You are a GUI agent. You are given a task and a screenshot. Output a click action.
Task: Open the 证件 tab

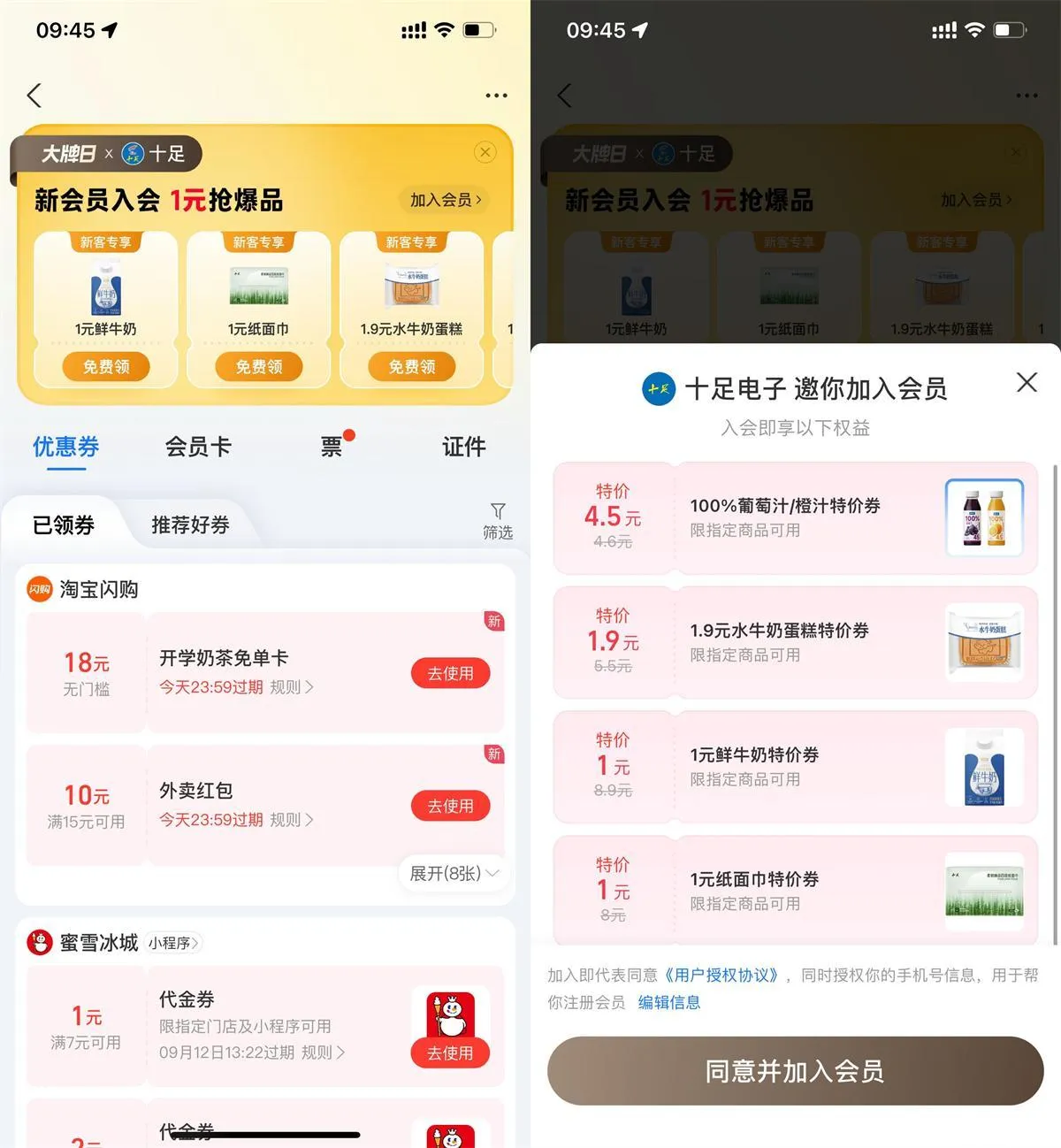462,448
